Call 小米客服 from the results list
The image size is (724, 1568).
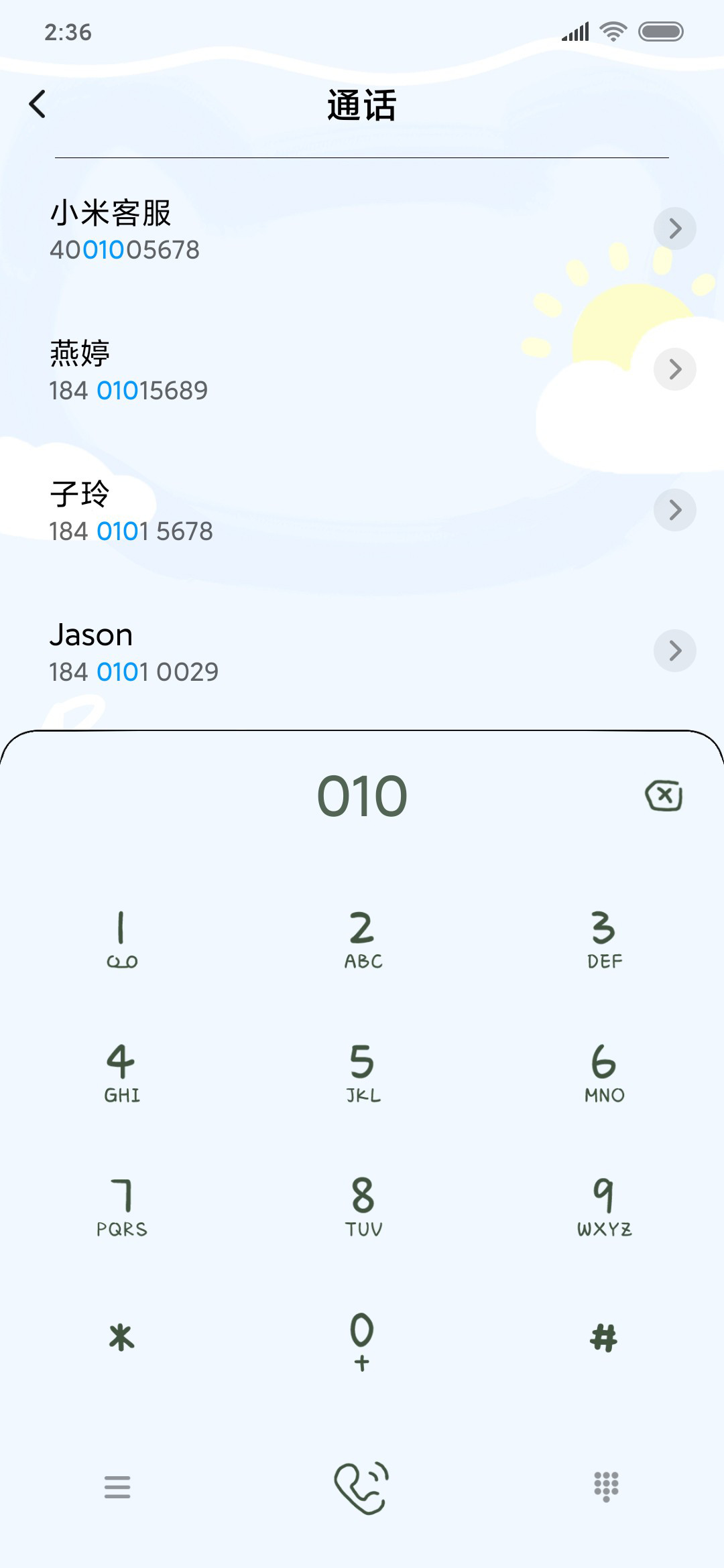362,230
